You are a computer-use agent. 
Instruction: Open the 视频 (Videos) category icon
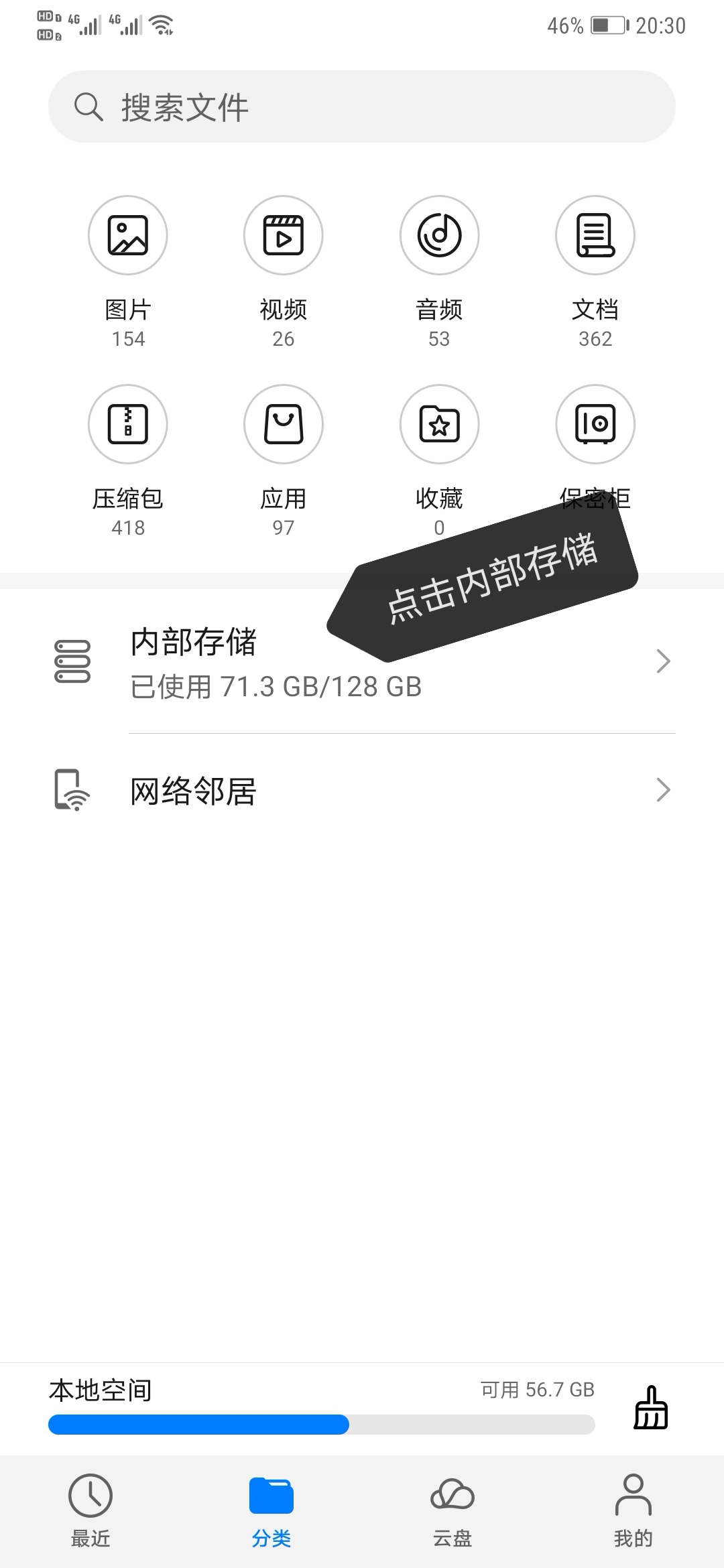(x=284, y=236)
